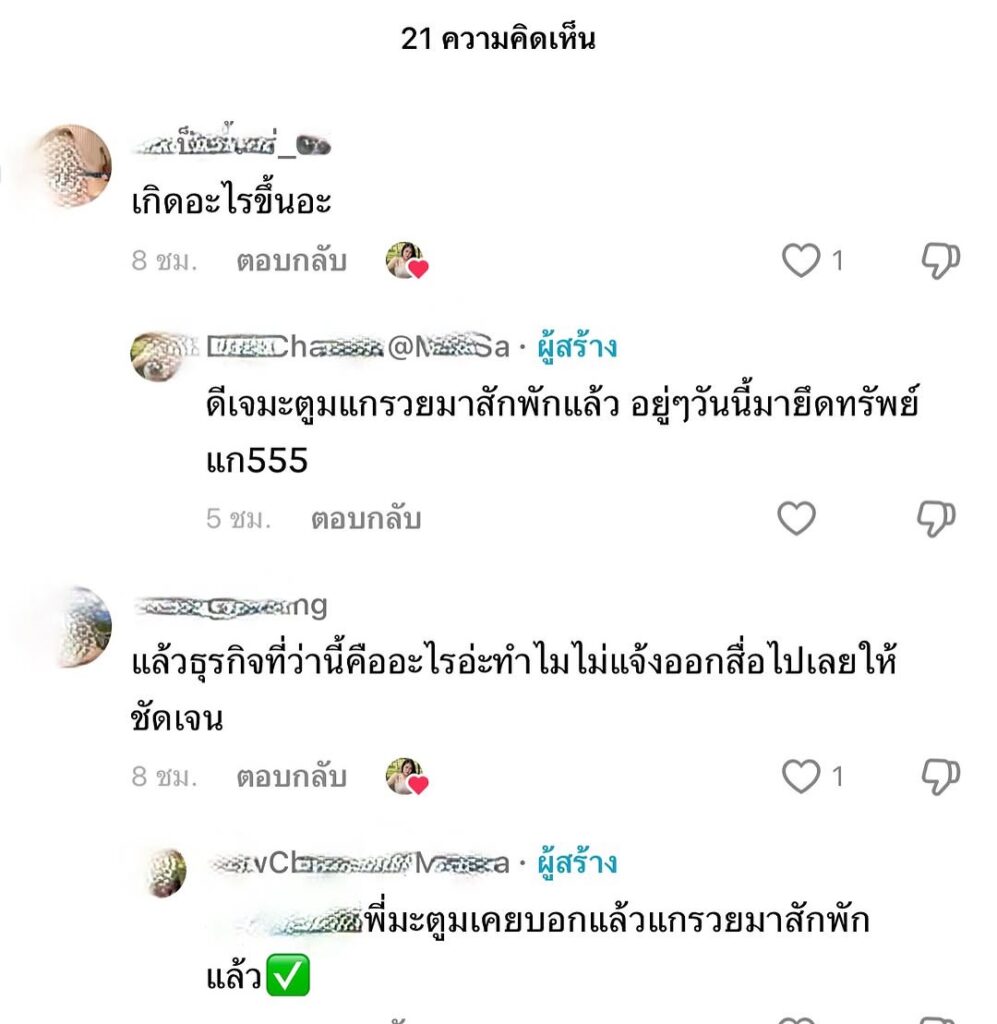Viewport: 997px width, 1024px height.
Task: Open profile picture of "เกิดอะไรขึ้นอะ" commenter
Action: tap(72, 166)
